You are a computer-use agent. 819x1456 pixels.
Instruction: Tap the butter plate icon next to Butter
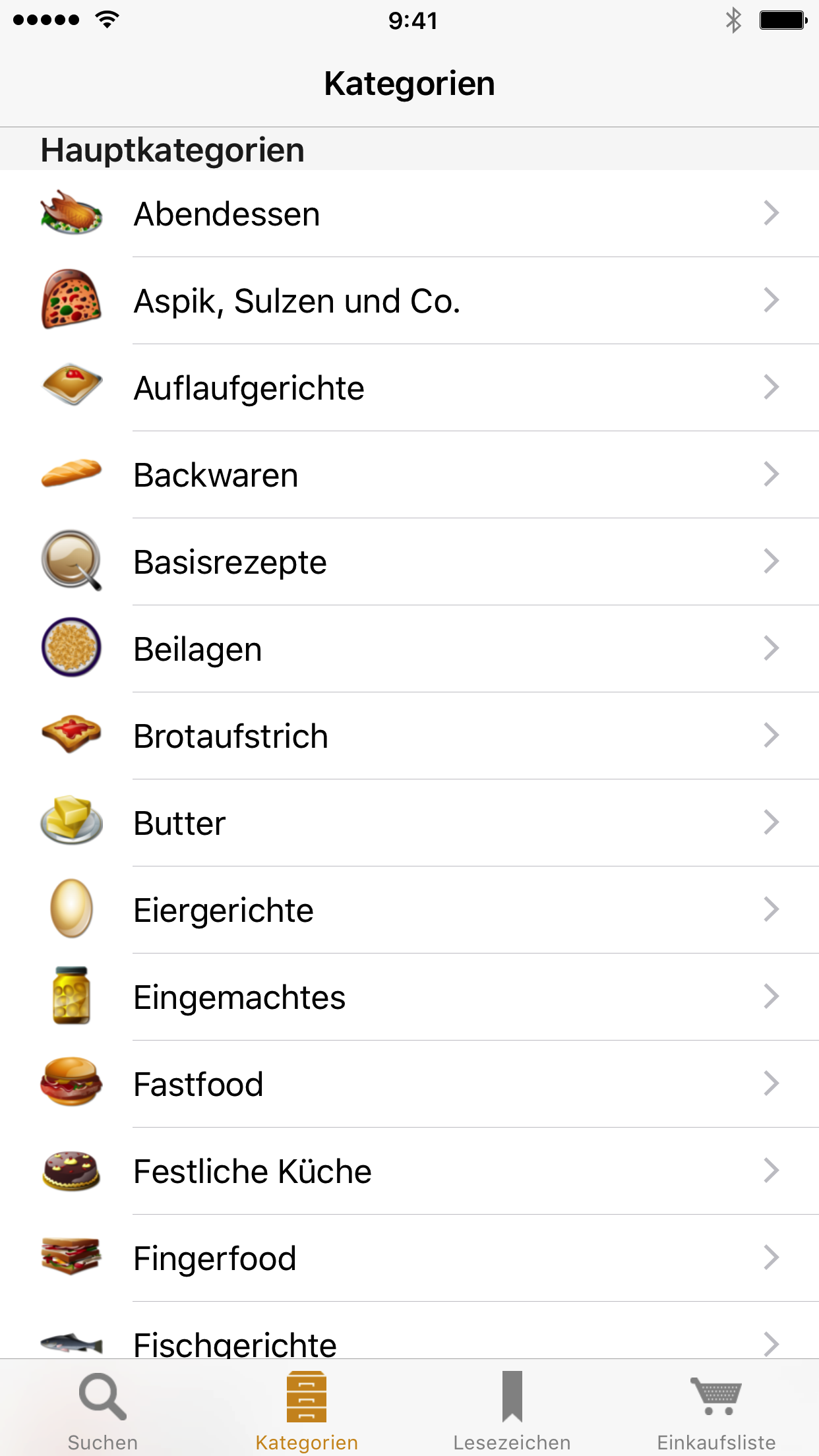[71, 823]
